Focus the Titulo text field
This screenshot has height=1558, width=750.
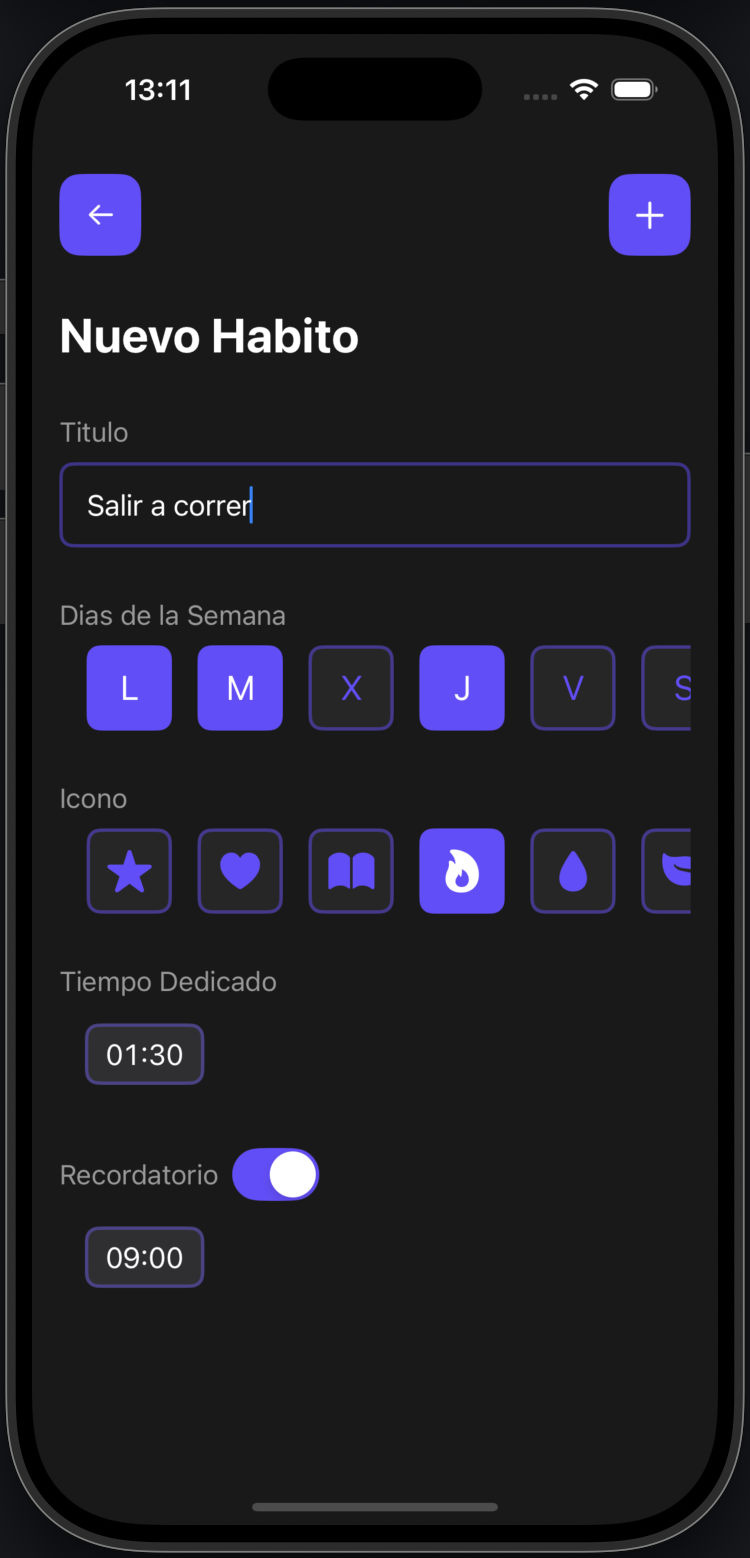(x=374, y=505)
